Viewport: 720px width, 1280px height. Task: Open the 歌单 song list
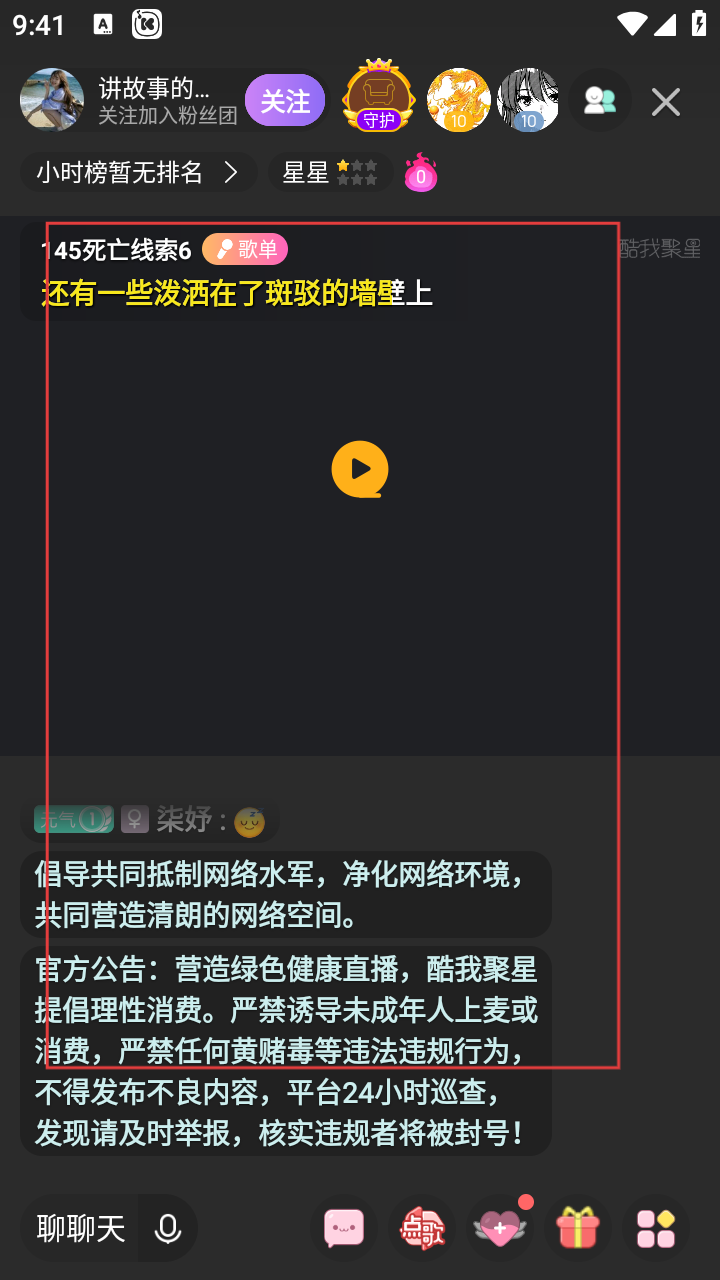[245, 249]
